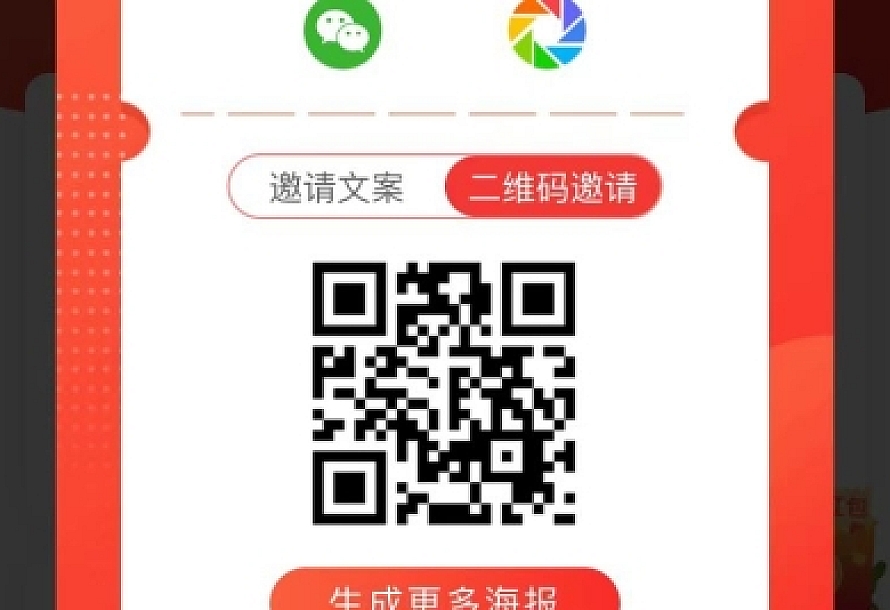Select the 二维码邀请 tab

tap(553, 187)
